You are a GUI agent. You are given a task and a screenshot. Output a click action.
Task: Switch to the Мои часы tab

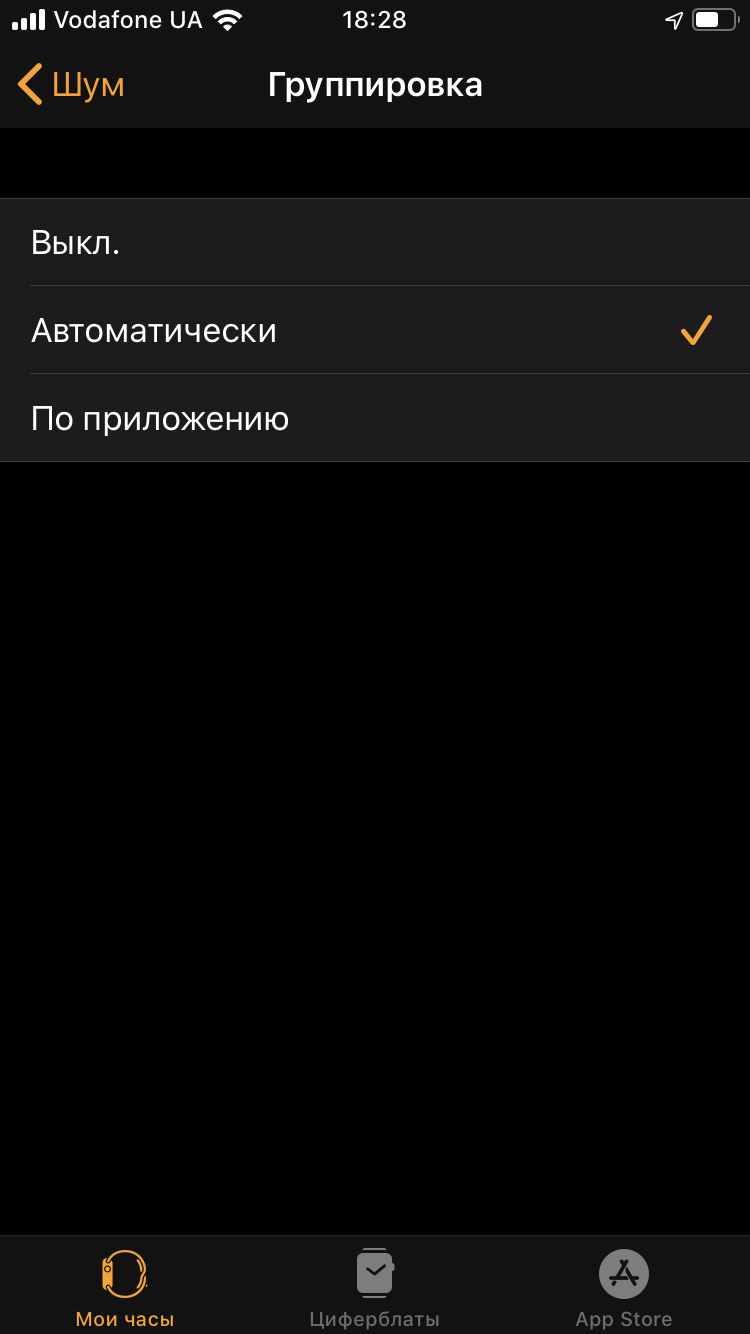tap(123, 1285)
